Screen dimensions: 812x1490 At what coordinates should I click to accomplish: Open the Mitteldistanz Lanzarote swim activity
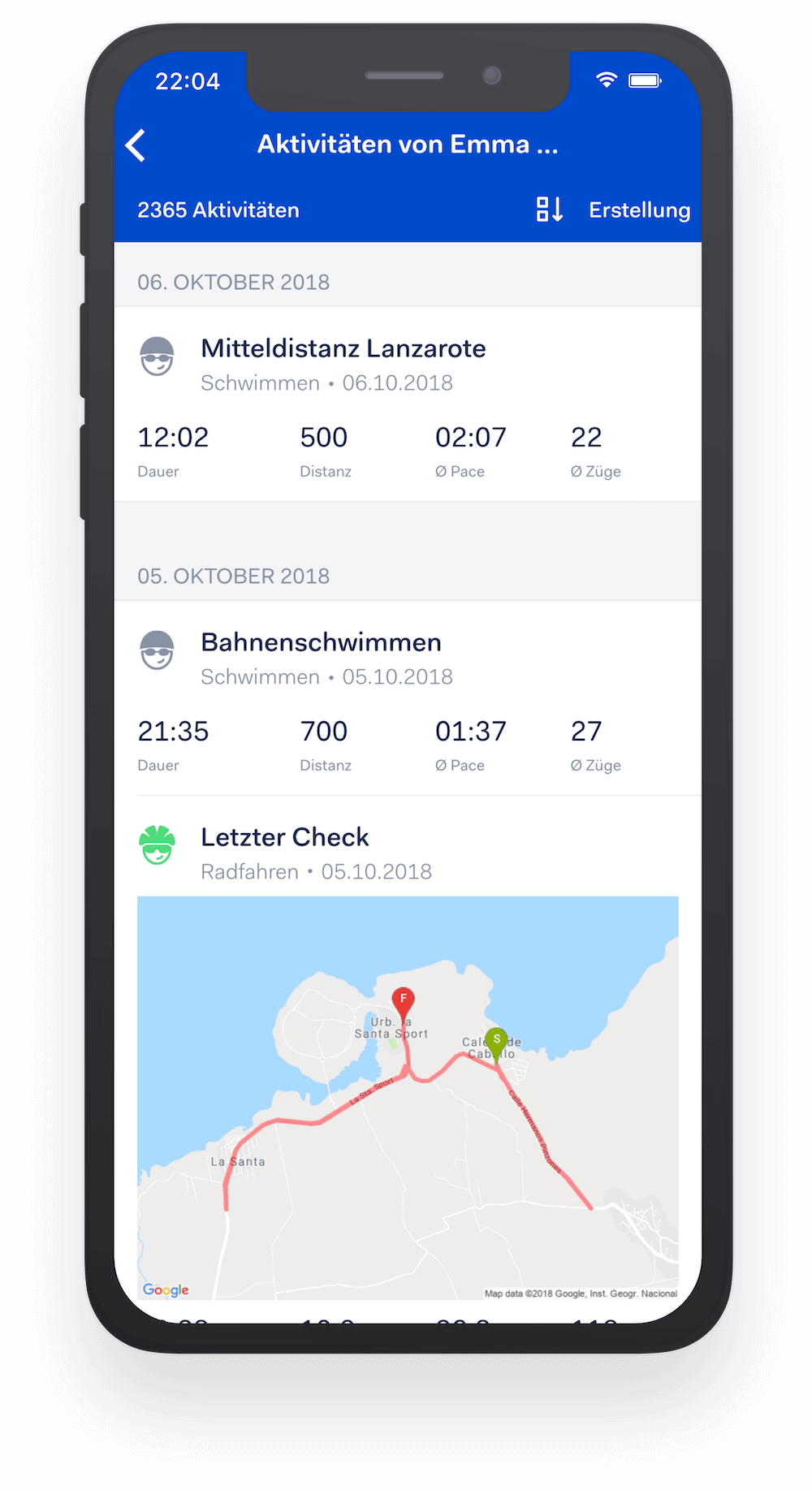(343, 349)
